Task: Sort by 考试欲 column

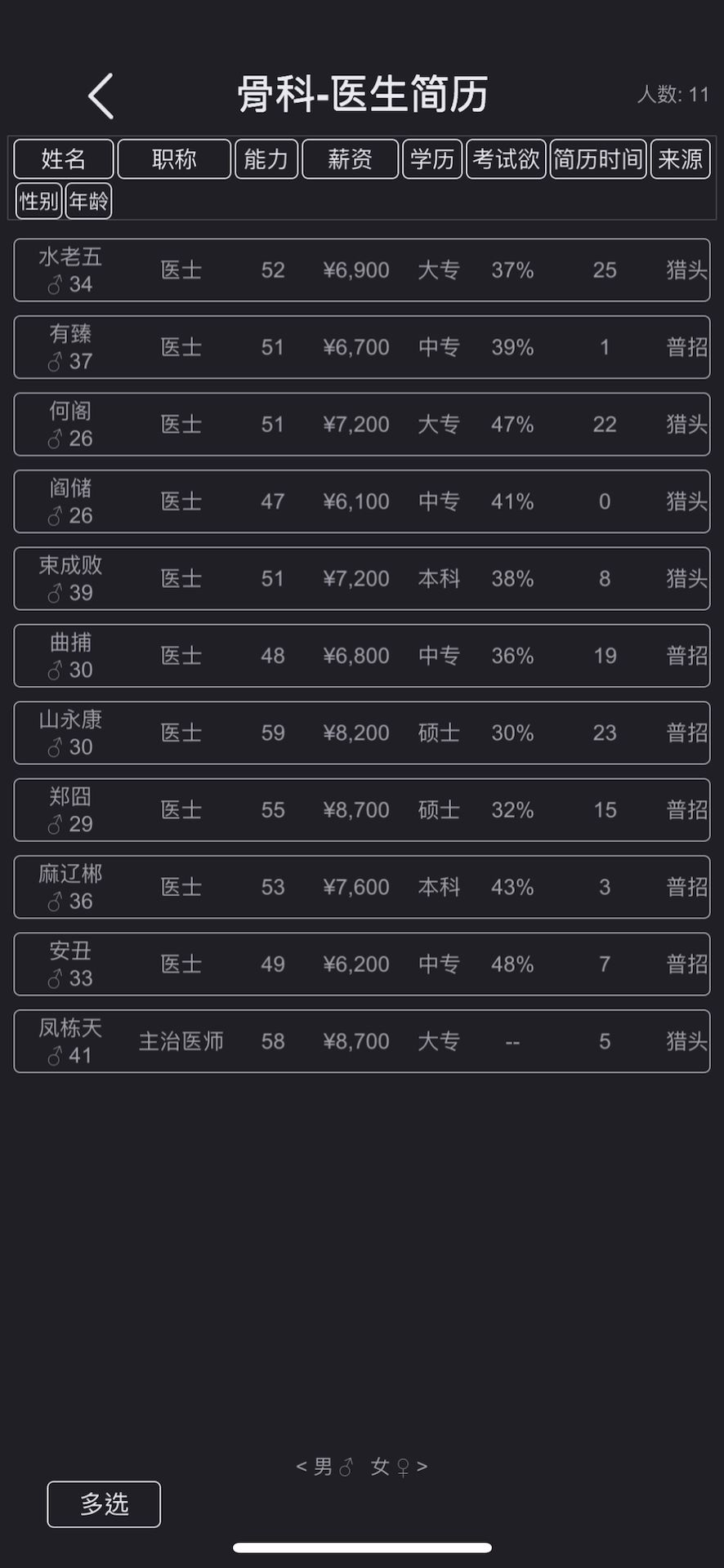Action: point(506,158)
